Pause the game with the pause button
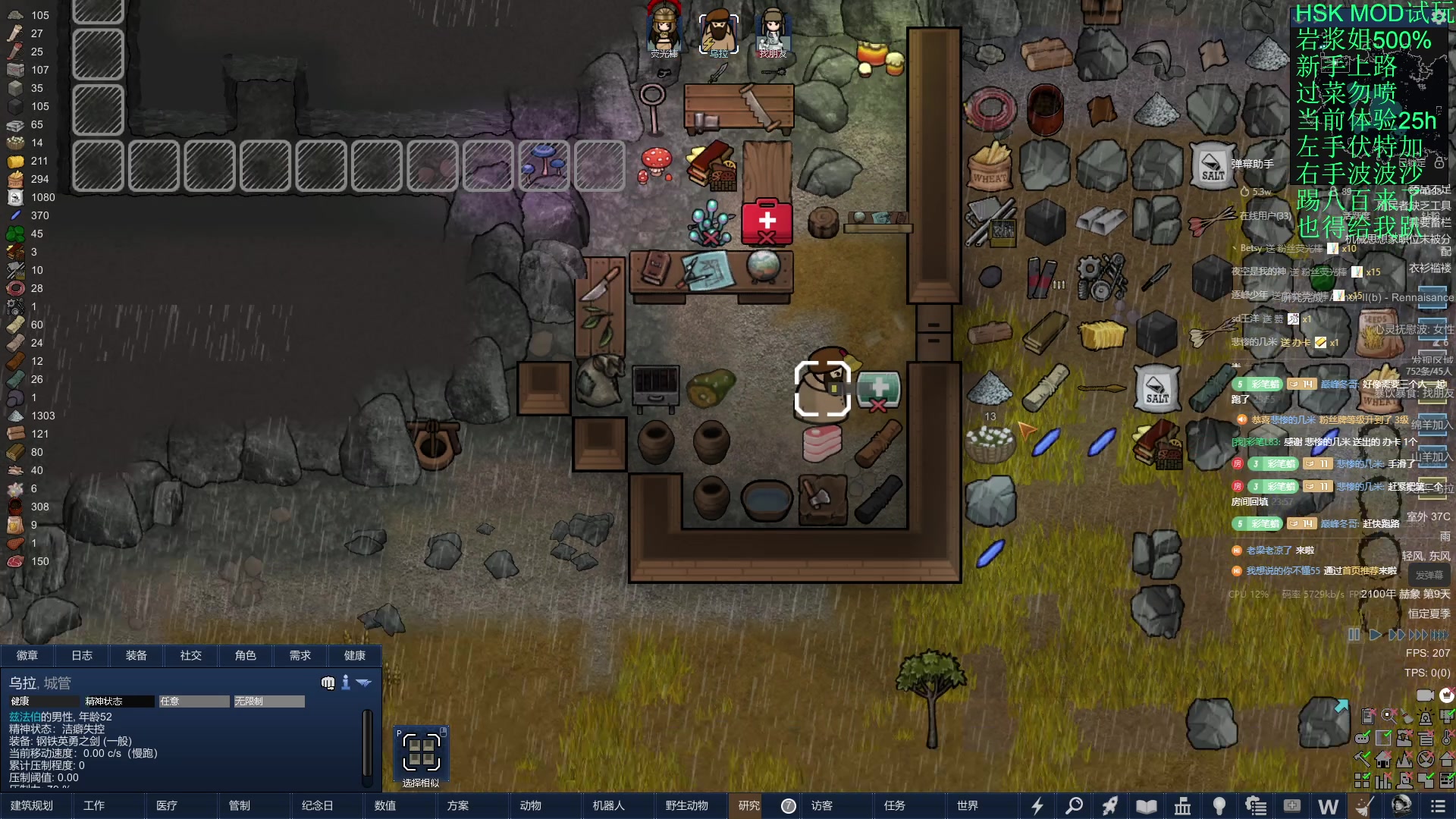Image resolution: width=1456 pixels, height=819 pixels. pos(1354,635)
